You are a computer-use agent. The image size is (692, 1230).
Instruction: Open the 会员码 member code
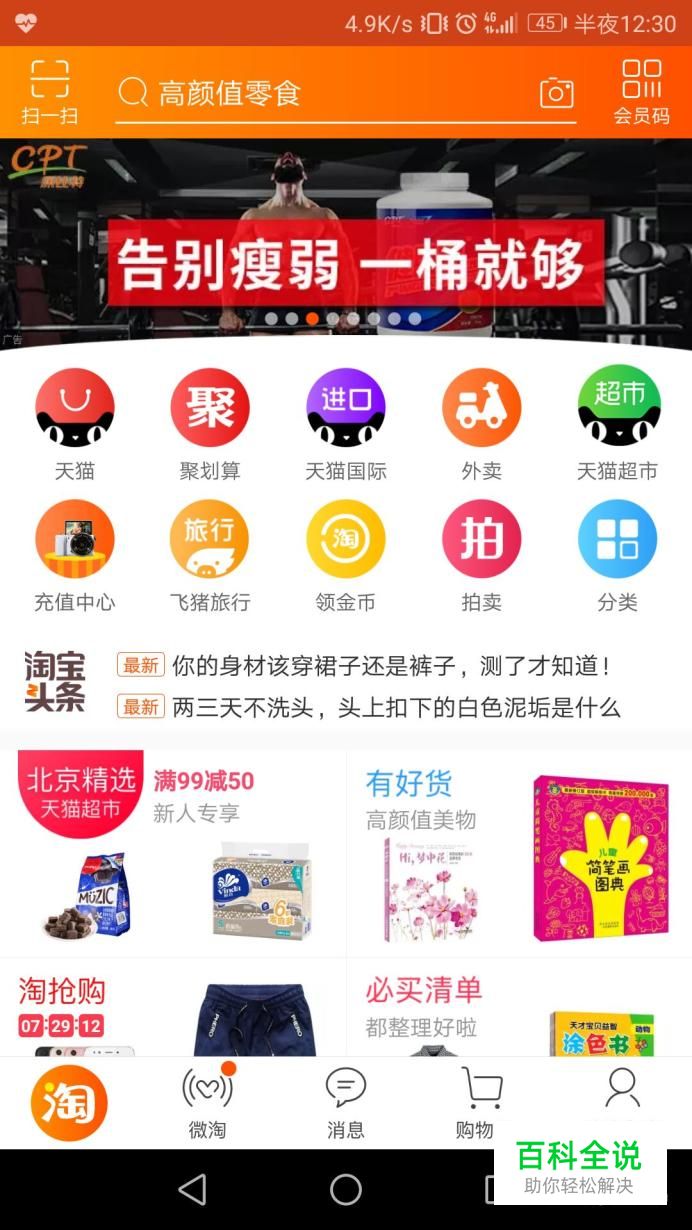point(641,92)
